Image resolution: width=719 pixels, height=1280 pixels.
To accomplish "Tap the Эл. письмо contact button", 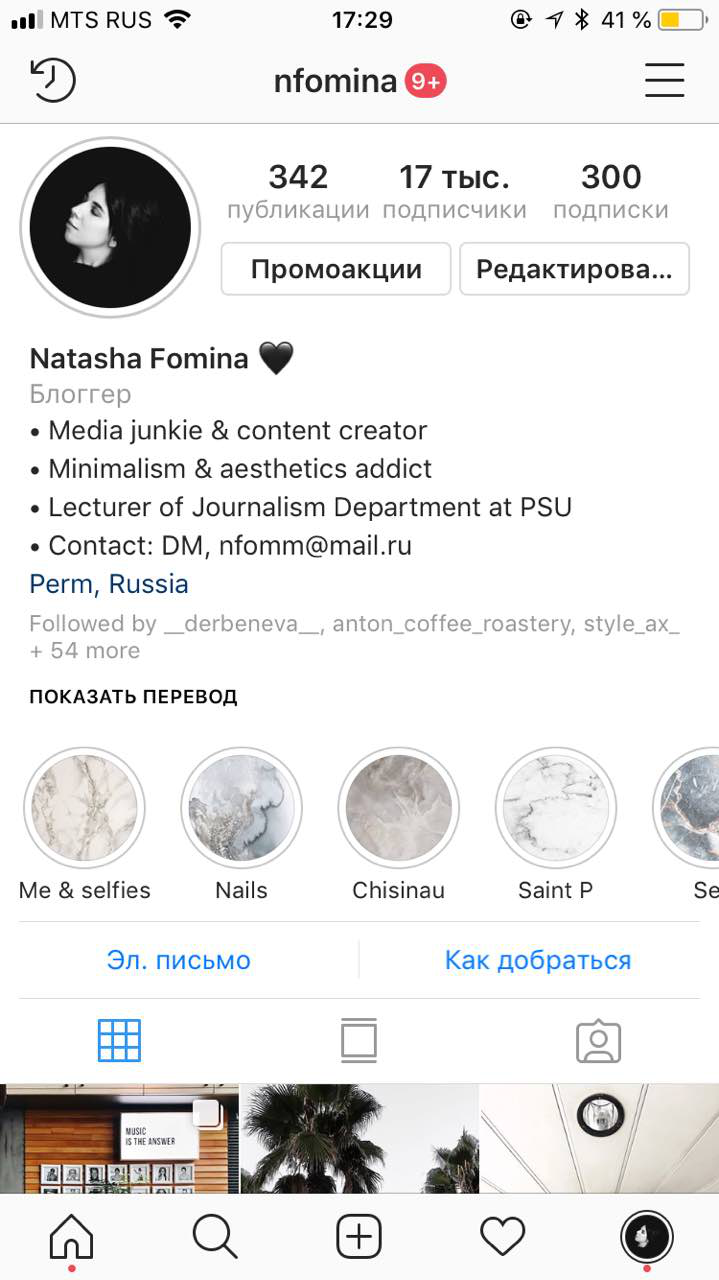I will [179, 961].
